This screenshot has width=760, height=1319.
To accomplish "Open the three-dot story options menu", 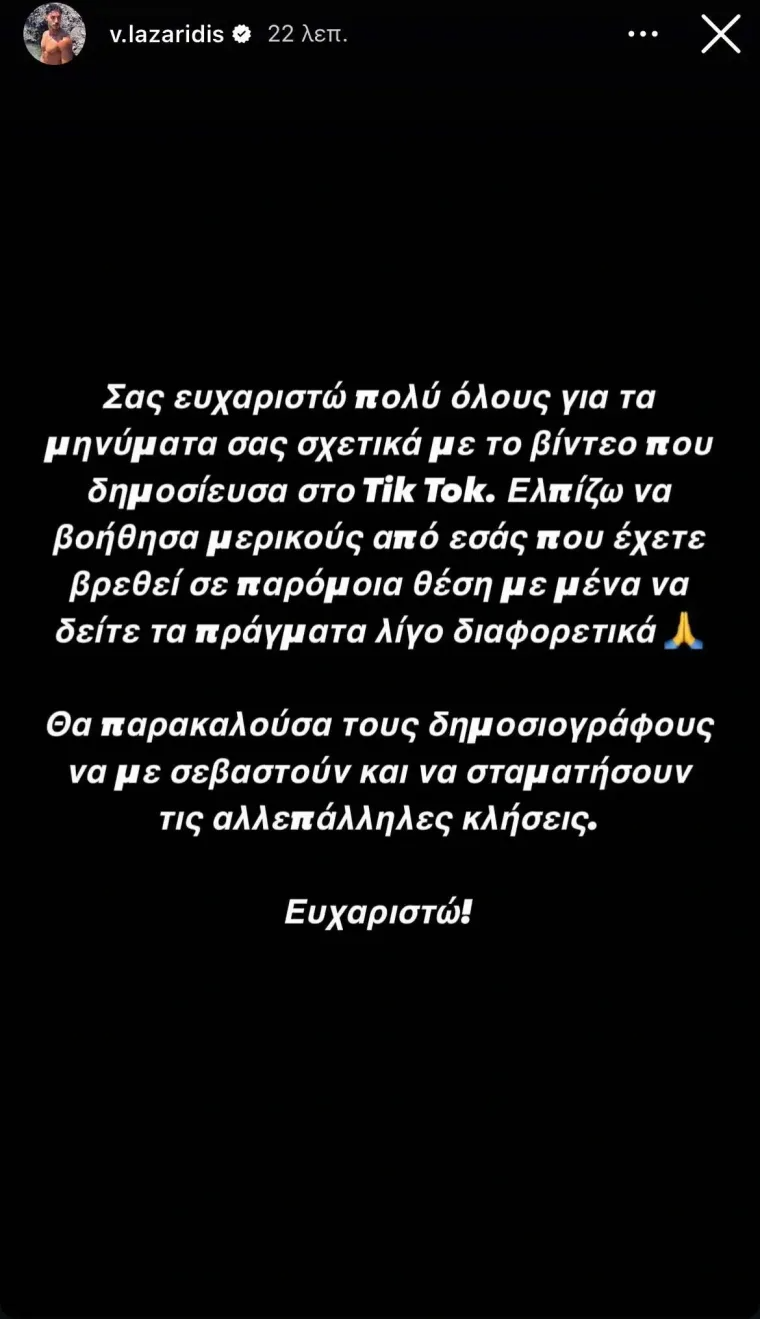I will point(643,34).
